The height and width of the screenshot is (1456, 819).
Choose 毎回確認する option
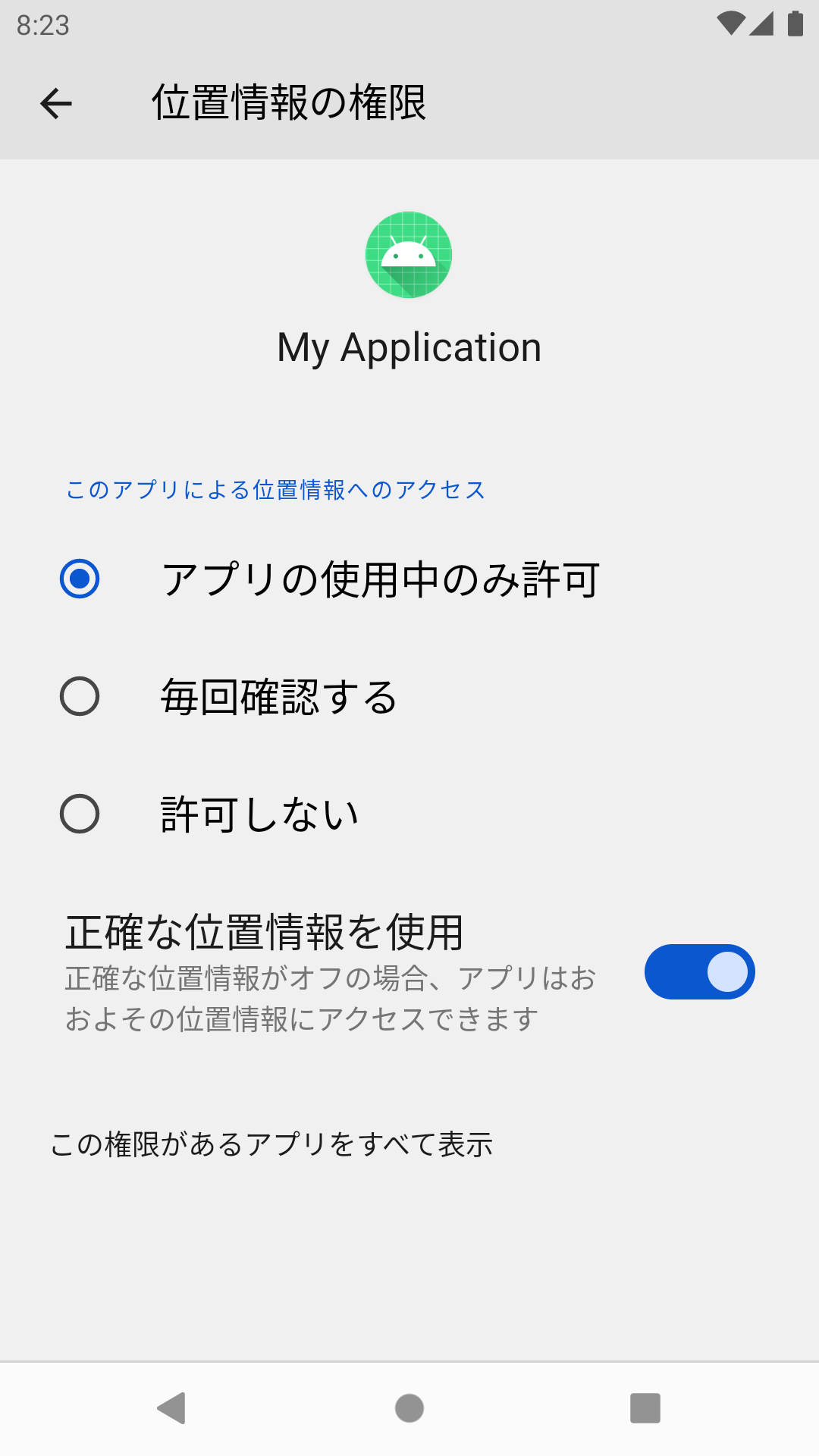point(80,696)
